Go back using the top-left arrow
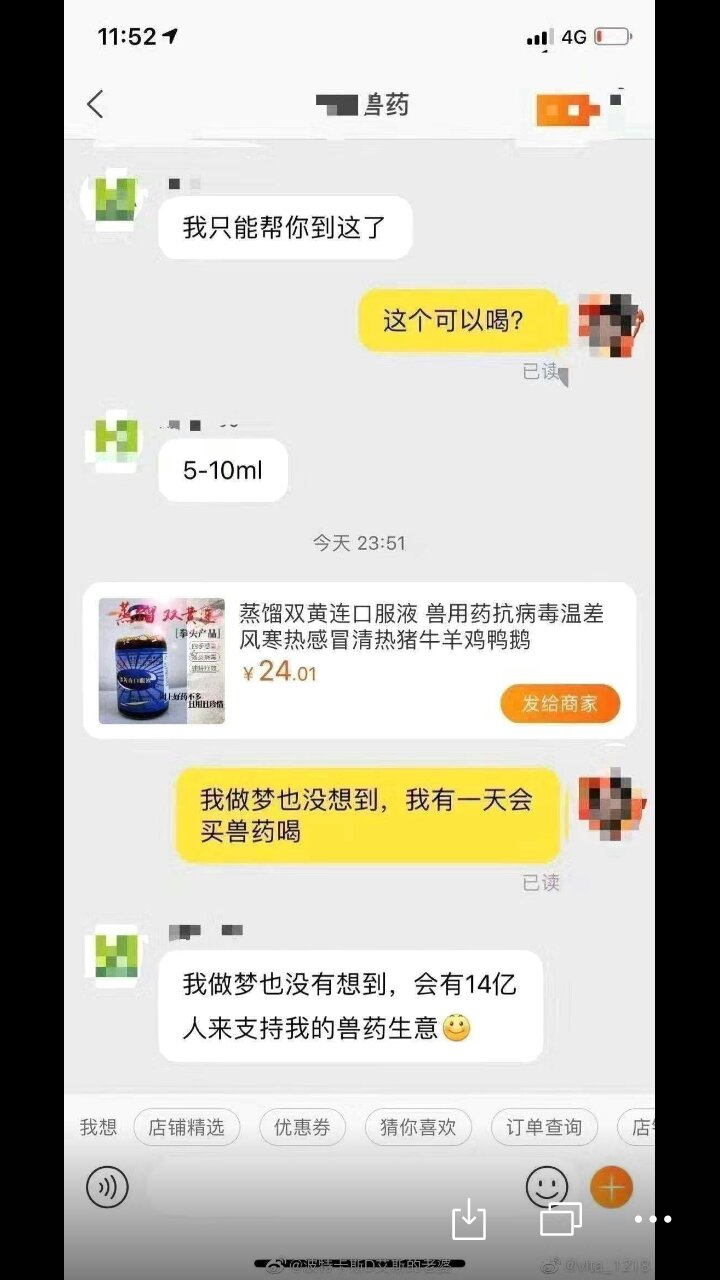This screenshot has width=720, height=1280. pos(95,104)
